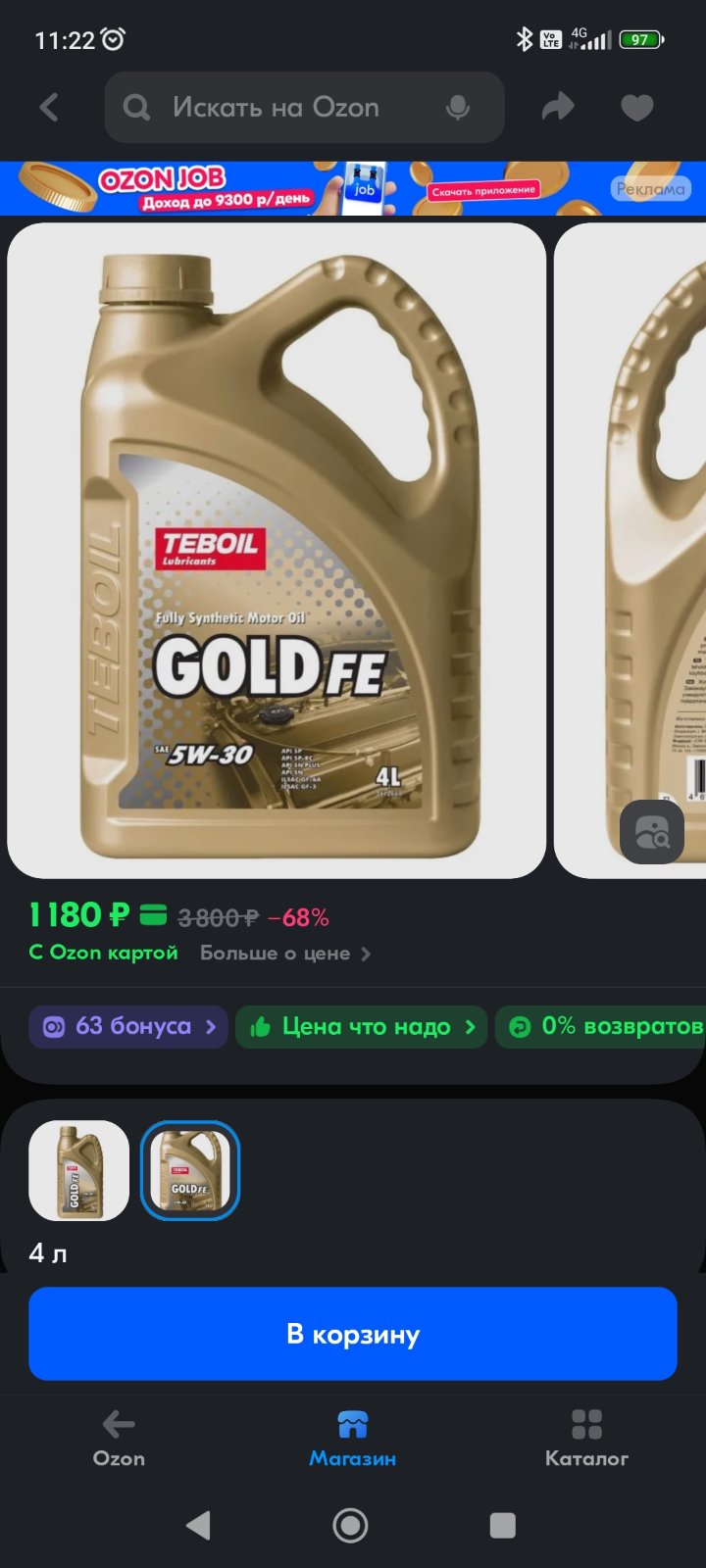Viewport: 706px width, 1568px height.
Task: Open the Ozon Job ad banner
Action: coord(353,188)
